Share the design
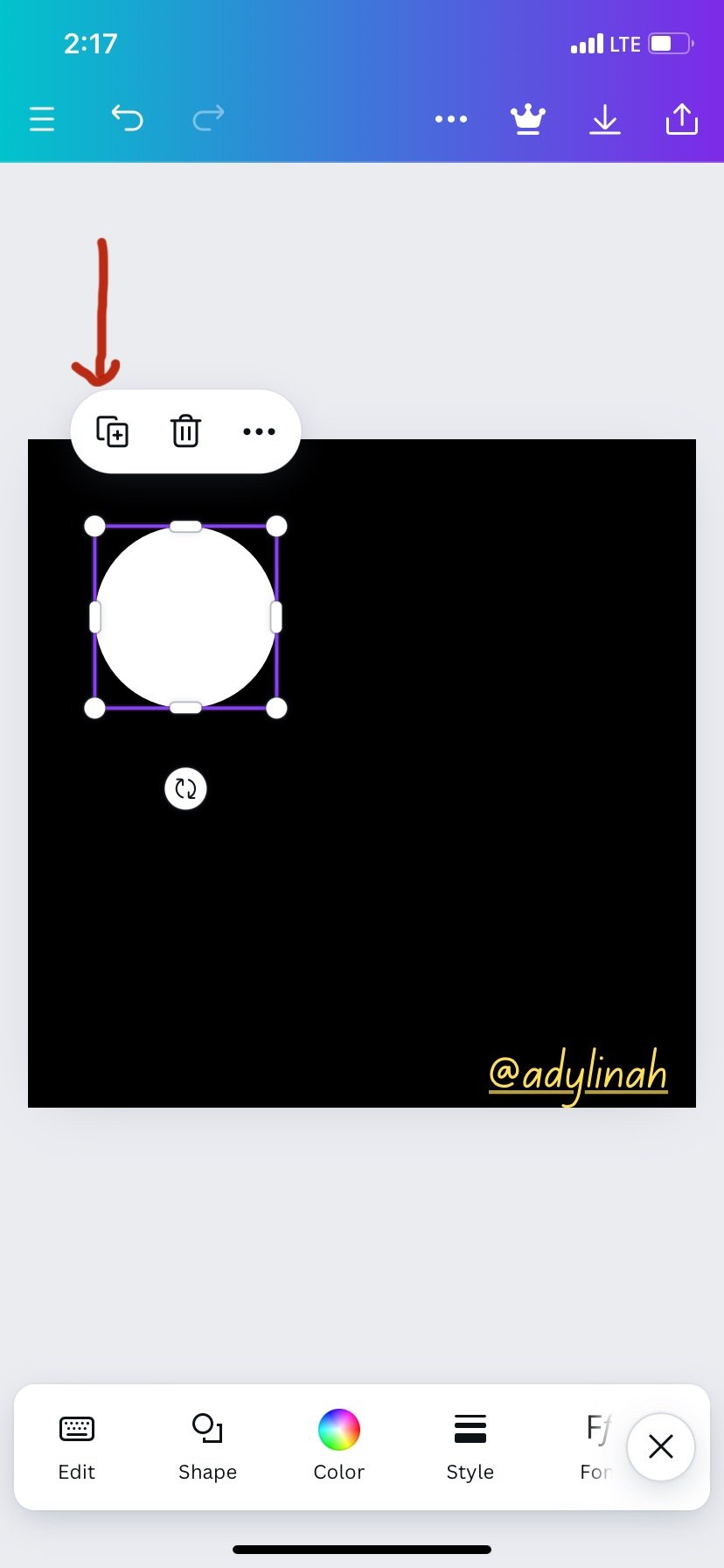This screenshot has height=1568, width=724. coord(682,119)
